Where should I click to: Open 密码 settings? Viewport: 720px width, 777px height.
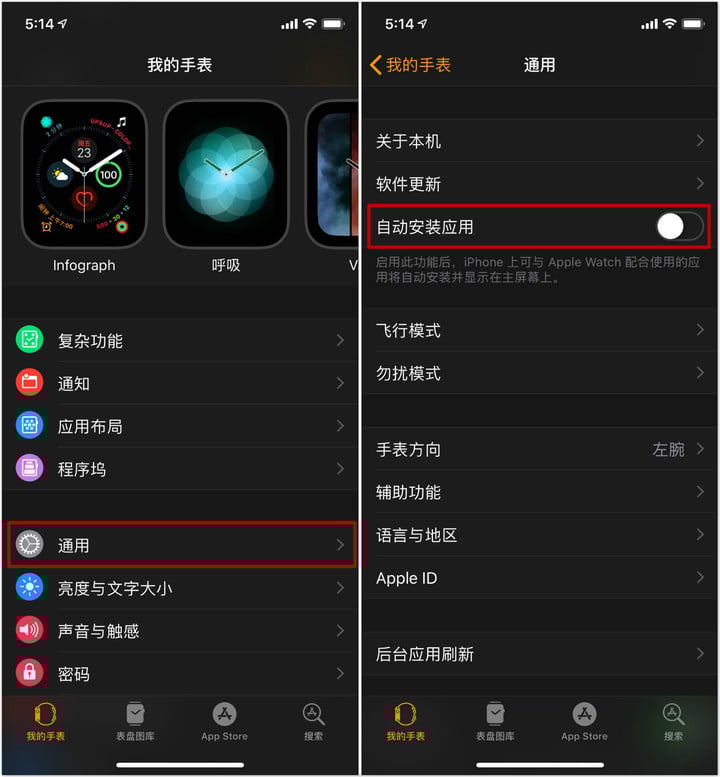pyautogui.click(x=180, y=674)
